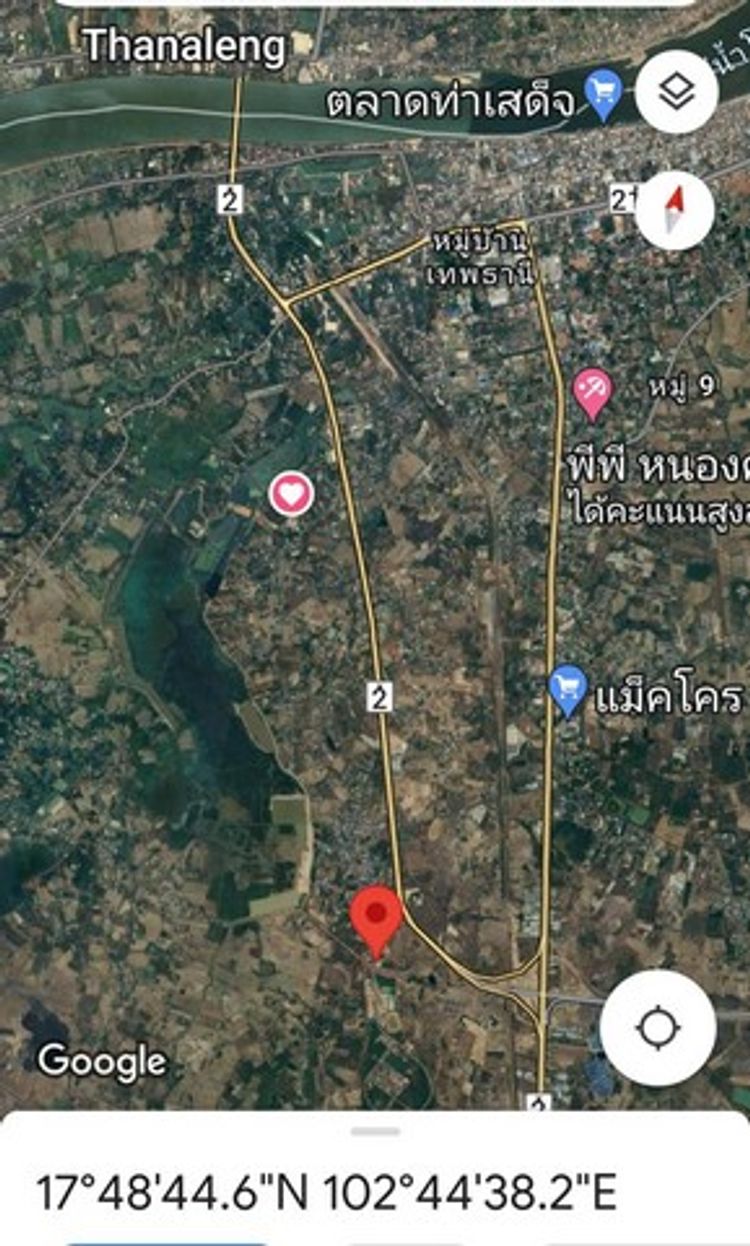Open the pink พีพี หนองคาย marker
The height and width of the screenshot is (1246, 750).
point(594,391)
